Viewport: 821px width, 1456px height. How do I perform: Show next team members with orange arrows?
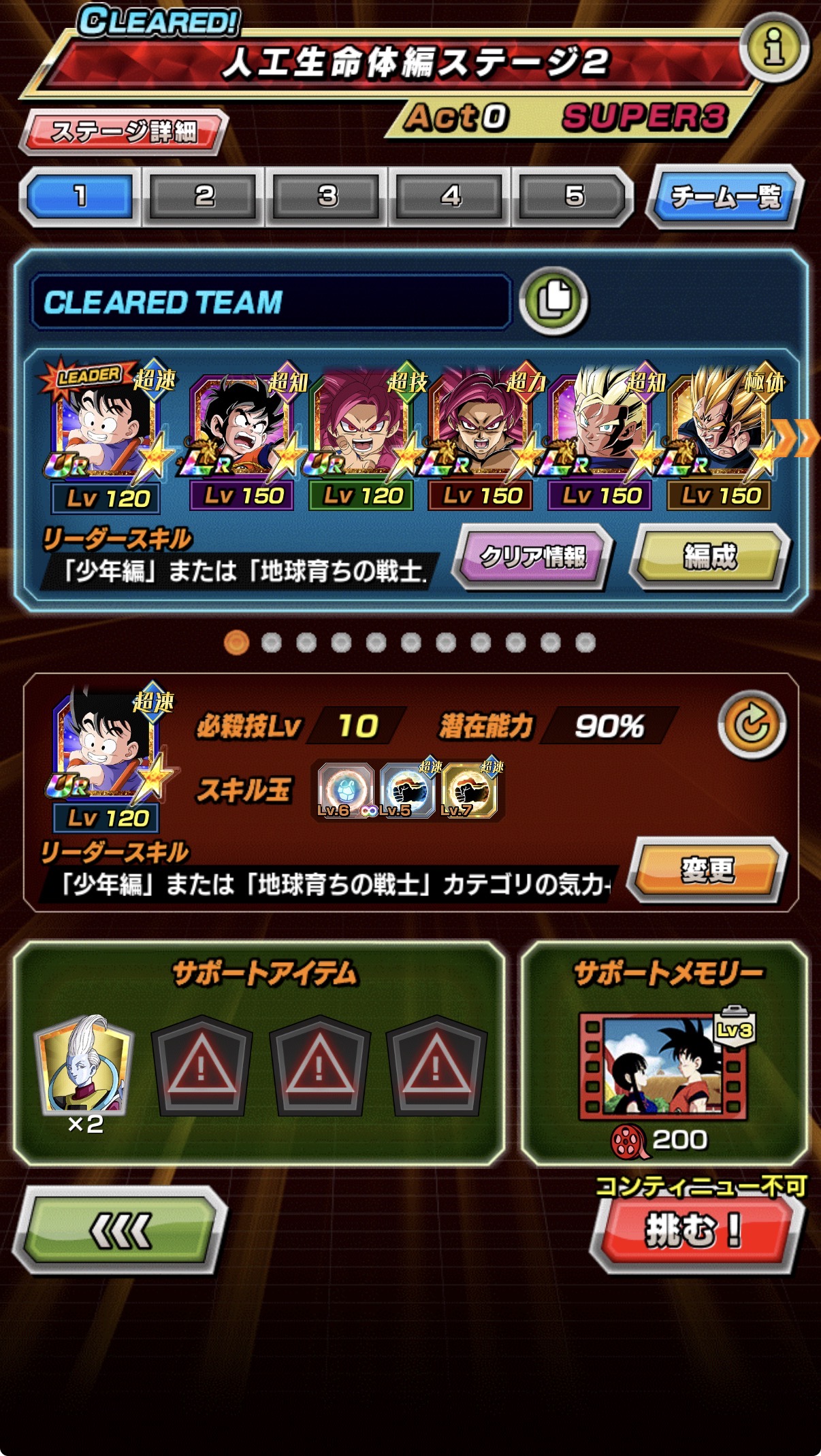point(796,439)
